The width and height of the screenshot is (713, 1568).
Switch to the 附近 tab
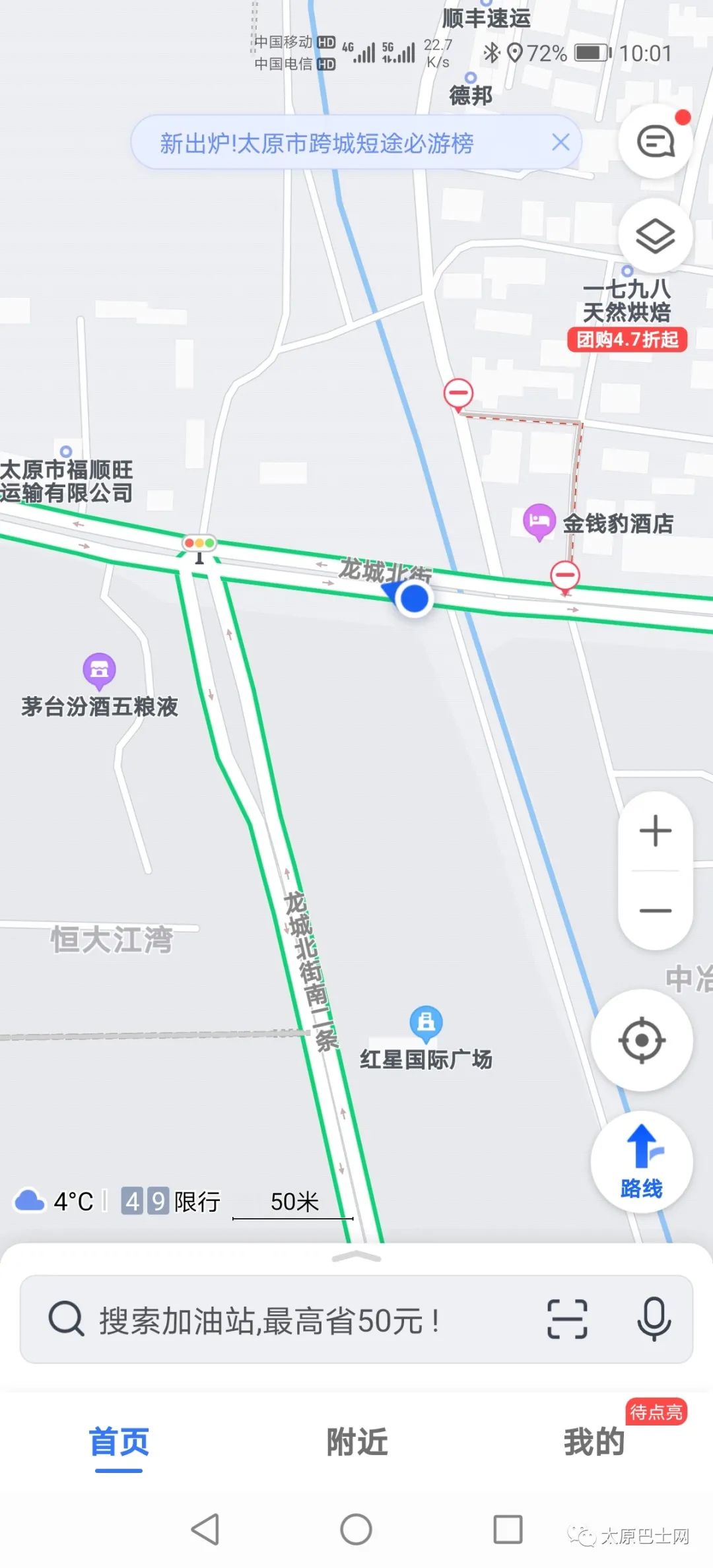coord(356,1441)
